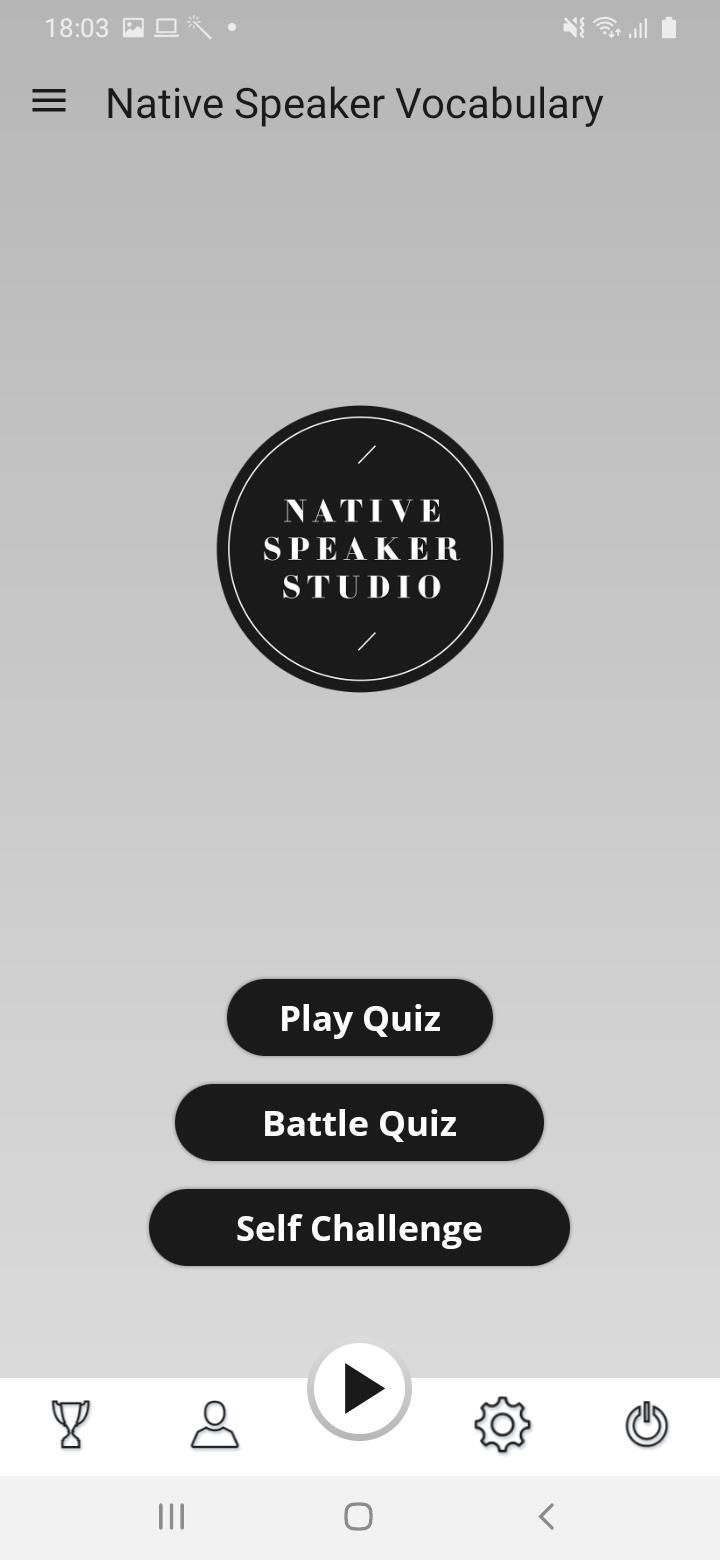
Task: Go back using system back button
Action: (x=546, y=1517)
